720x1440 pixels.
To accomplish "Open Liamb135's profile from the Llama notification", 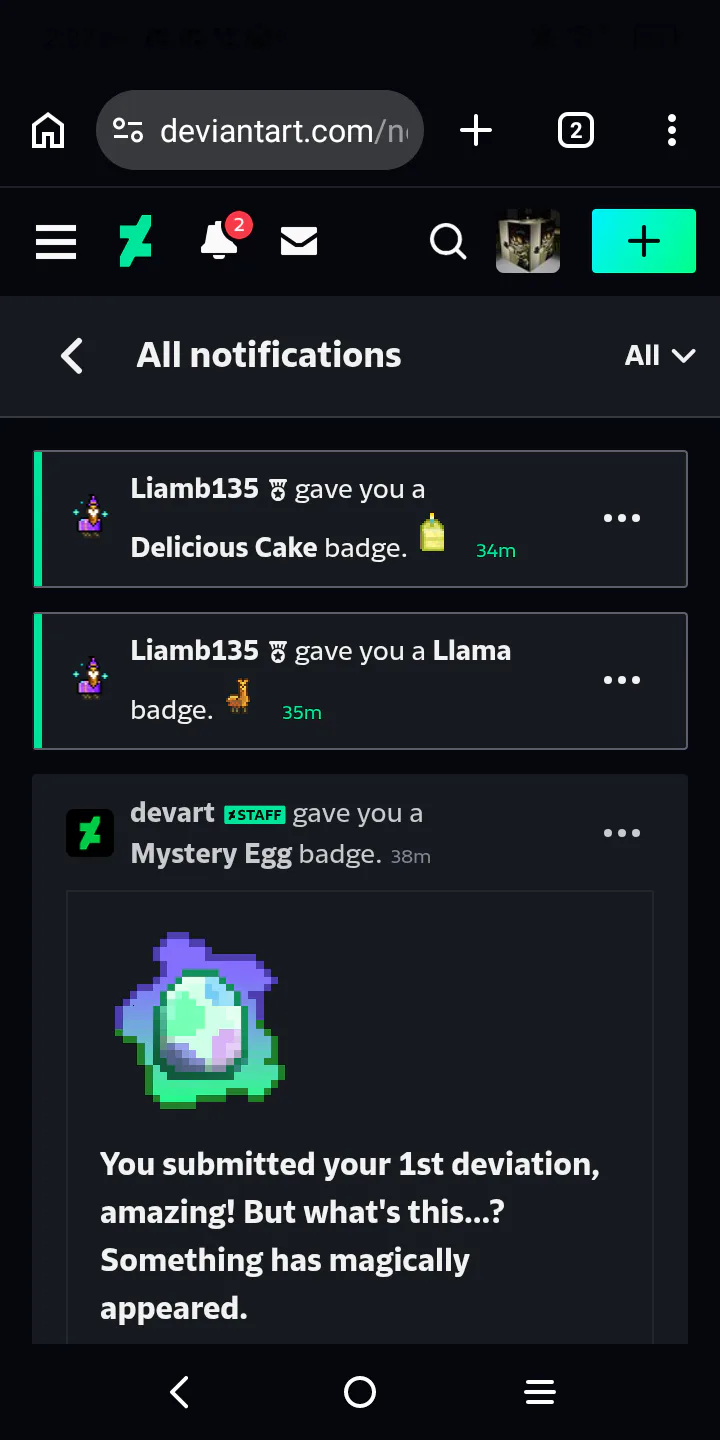I will (195, 651).
